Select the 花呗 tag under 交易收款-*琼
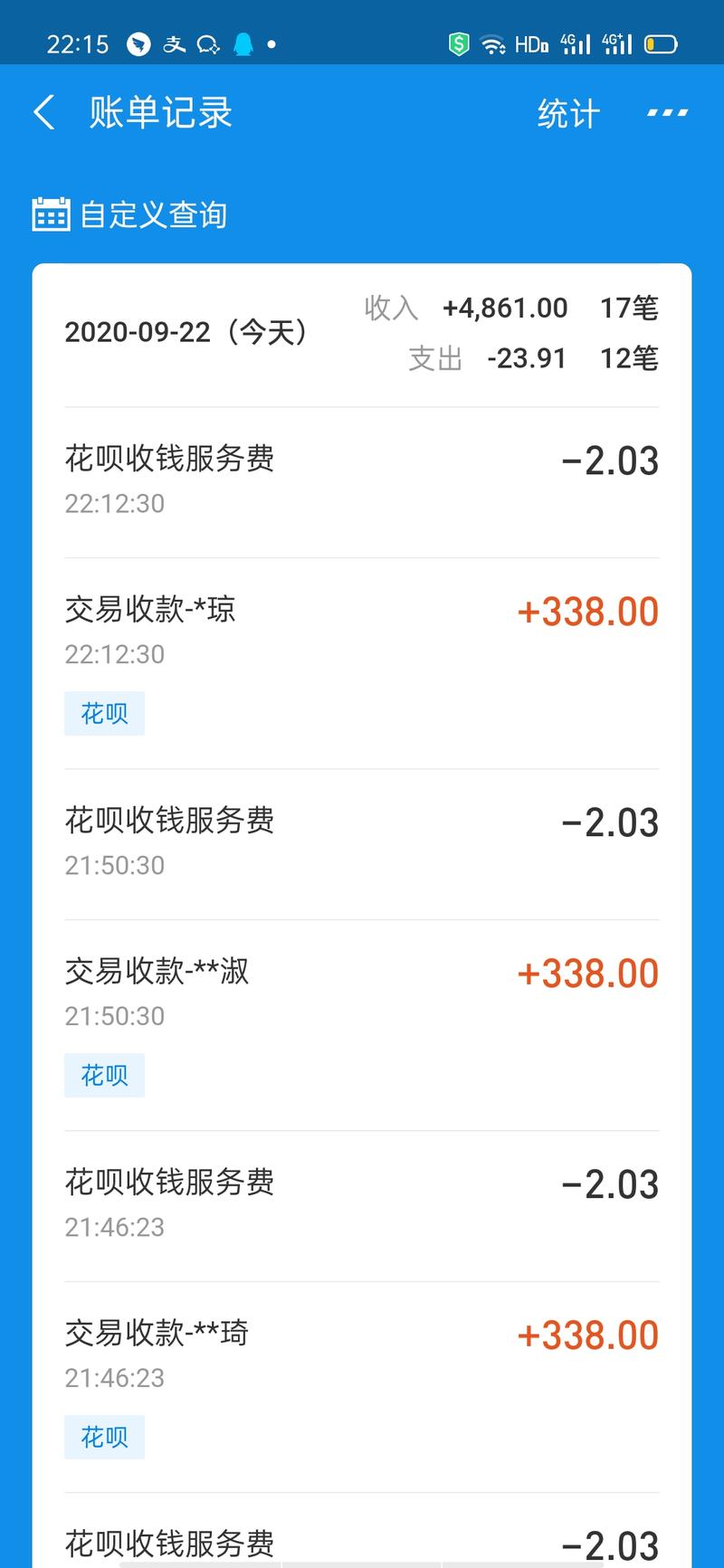 (x=104, y=713)
